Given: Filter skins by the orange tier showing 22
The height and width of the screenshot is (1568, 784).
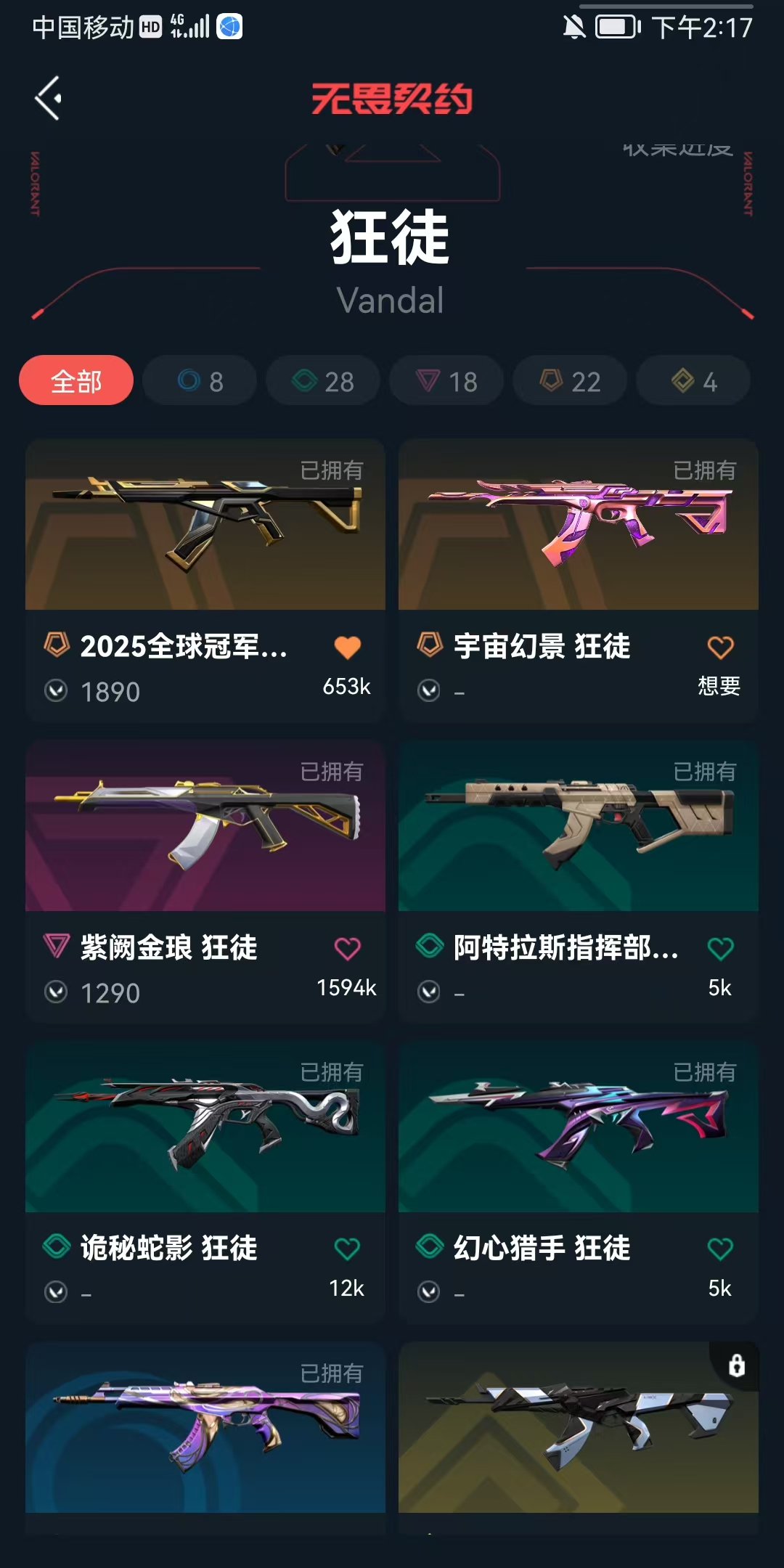Looking at the screenshot, I should (570, 380).
